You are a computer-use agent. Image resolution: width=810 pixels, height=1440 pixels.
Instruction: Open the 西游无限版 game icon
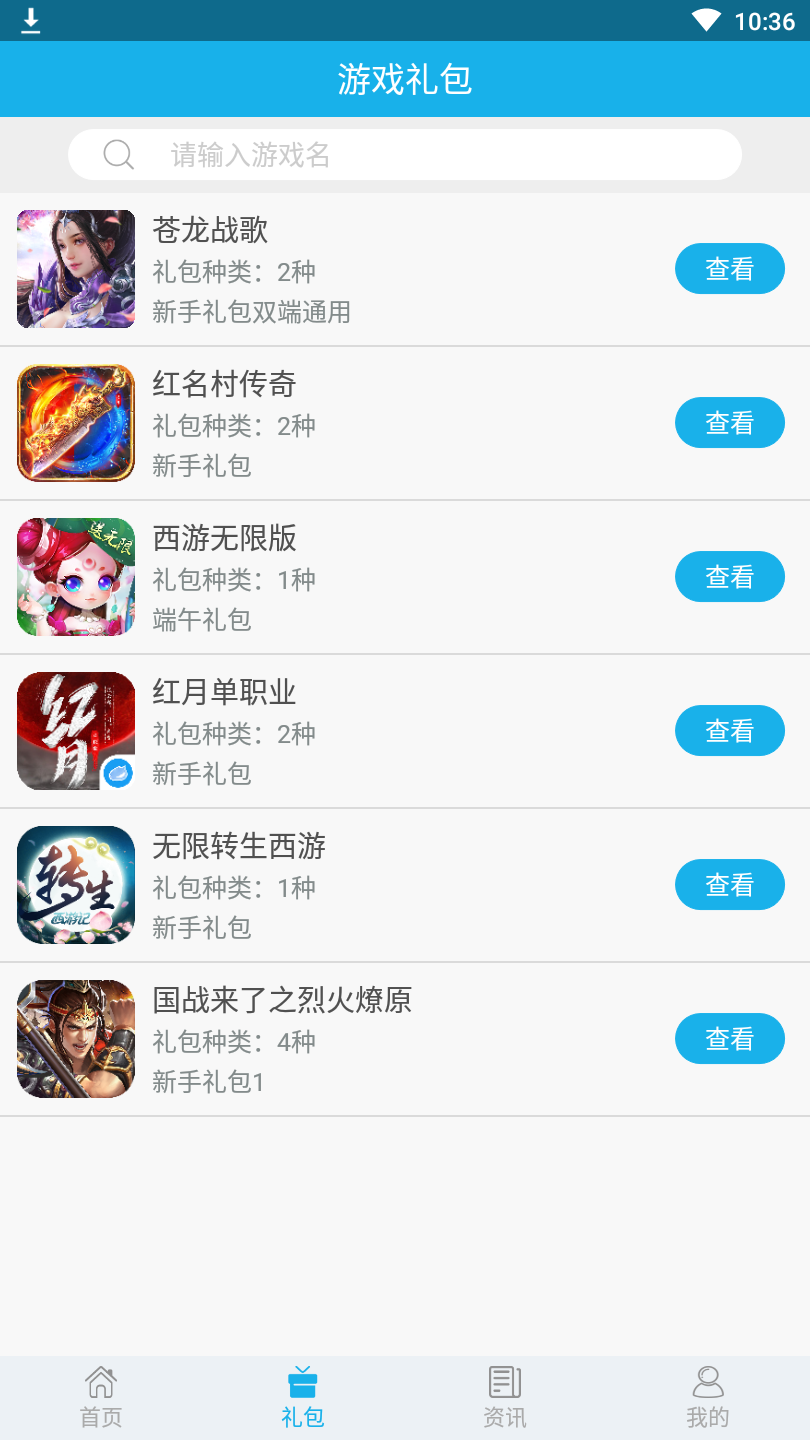(76, 577)
